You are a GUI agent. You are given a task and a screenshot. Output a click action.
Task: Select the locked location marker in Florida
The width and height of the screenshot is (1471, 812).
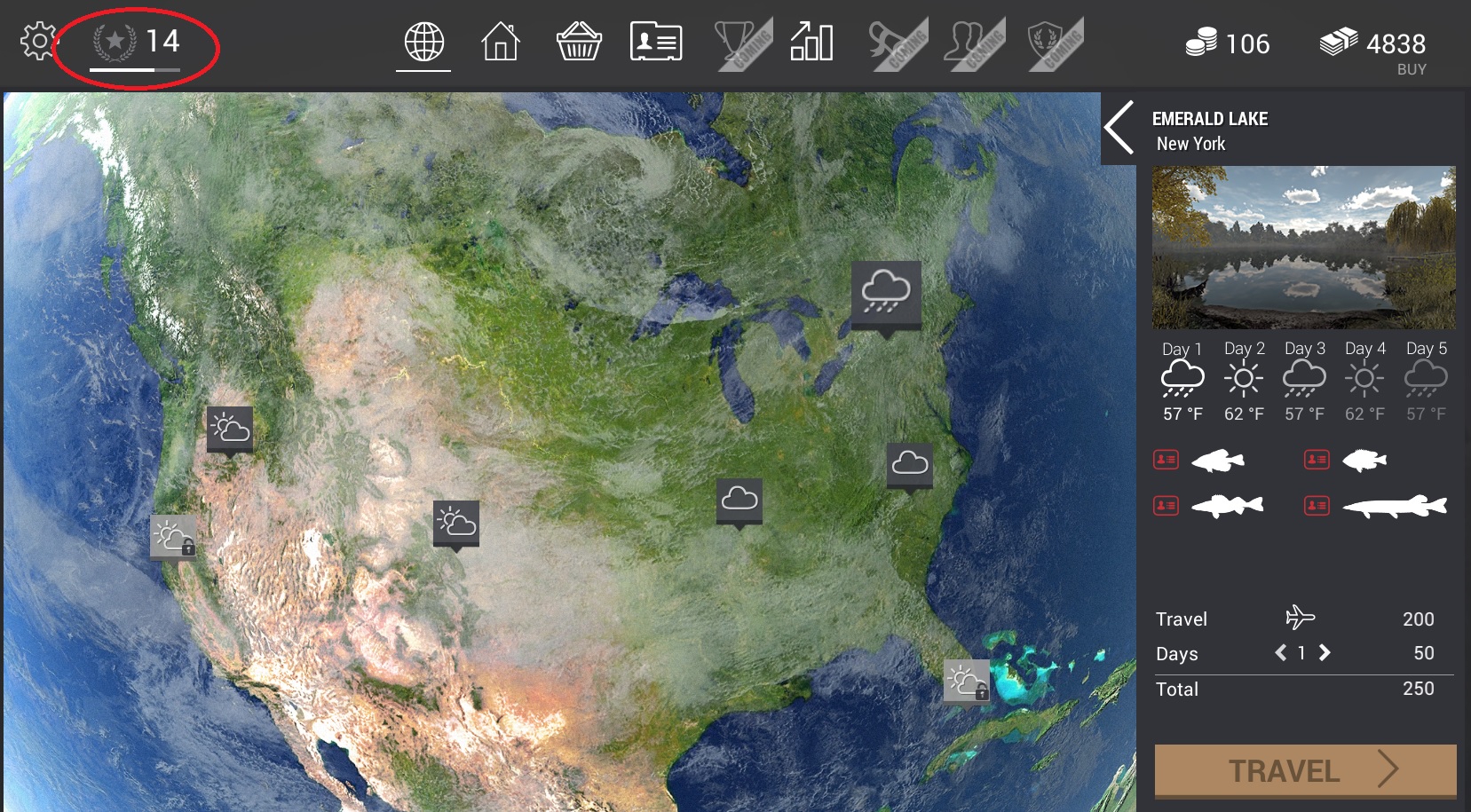(x=966, y=682)
